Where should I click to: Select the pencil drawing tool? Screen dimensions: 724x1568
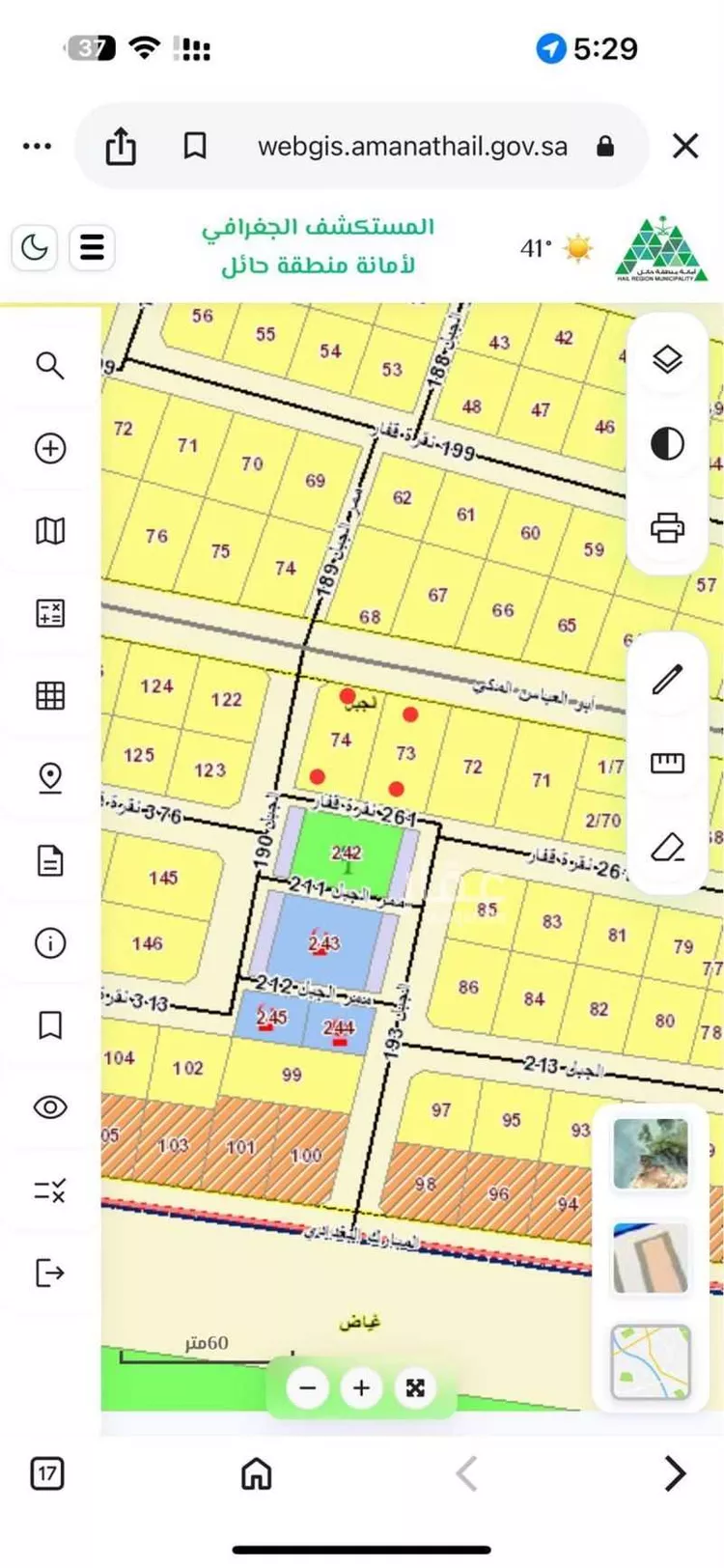(667, 679)
